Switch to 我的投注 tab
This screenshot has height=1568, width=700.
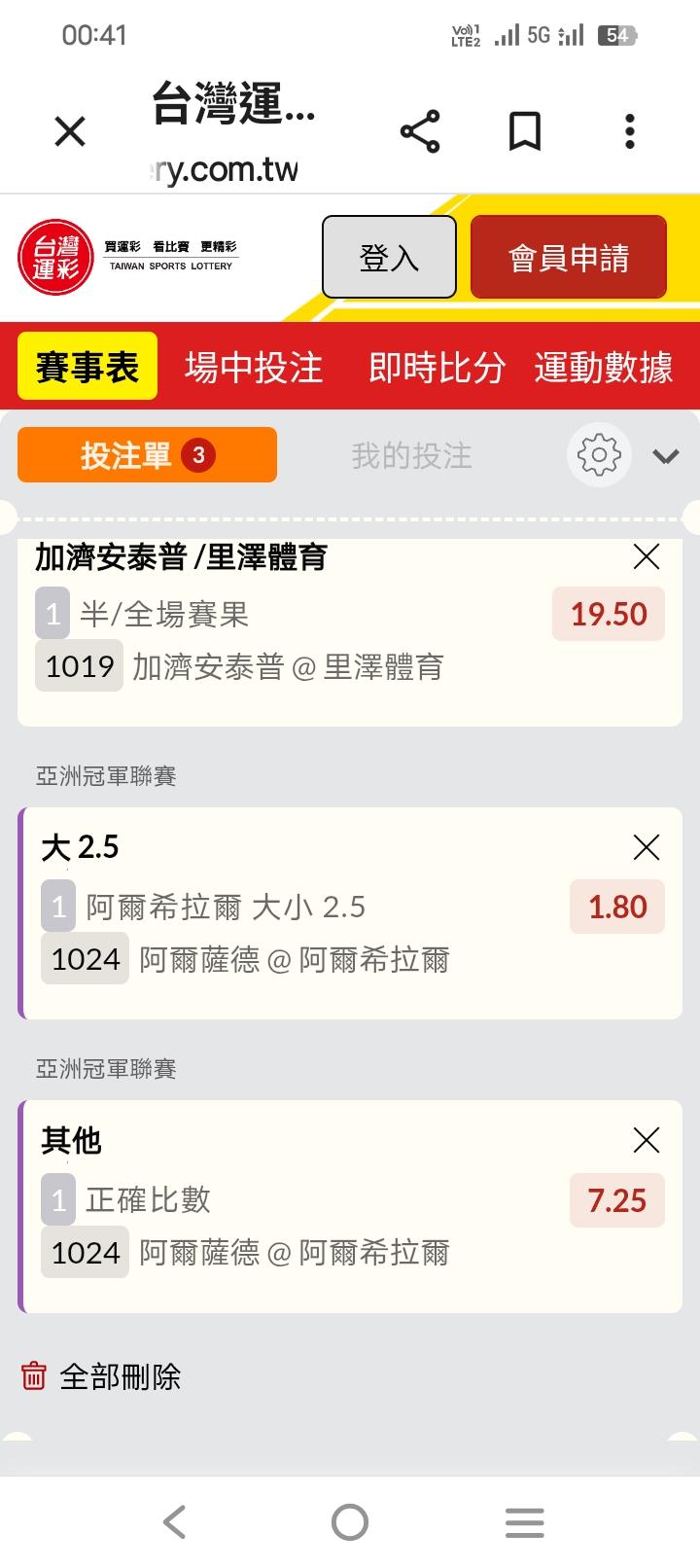[411, 455]
